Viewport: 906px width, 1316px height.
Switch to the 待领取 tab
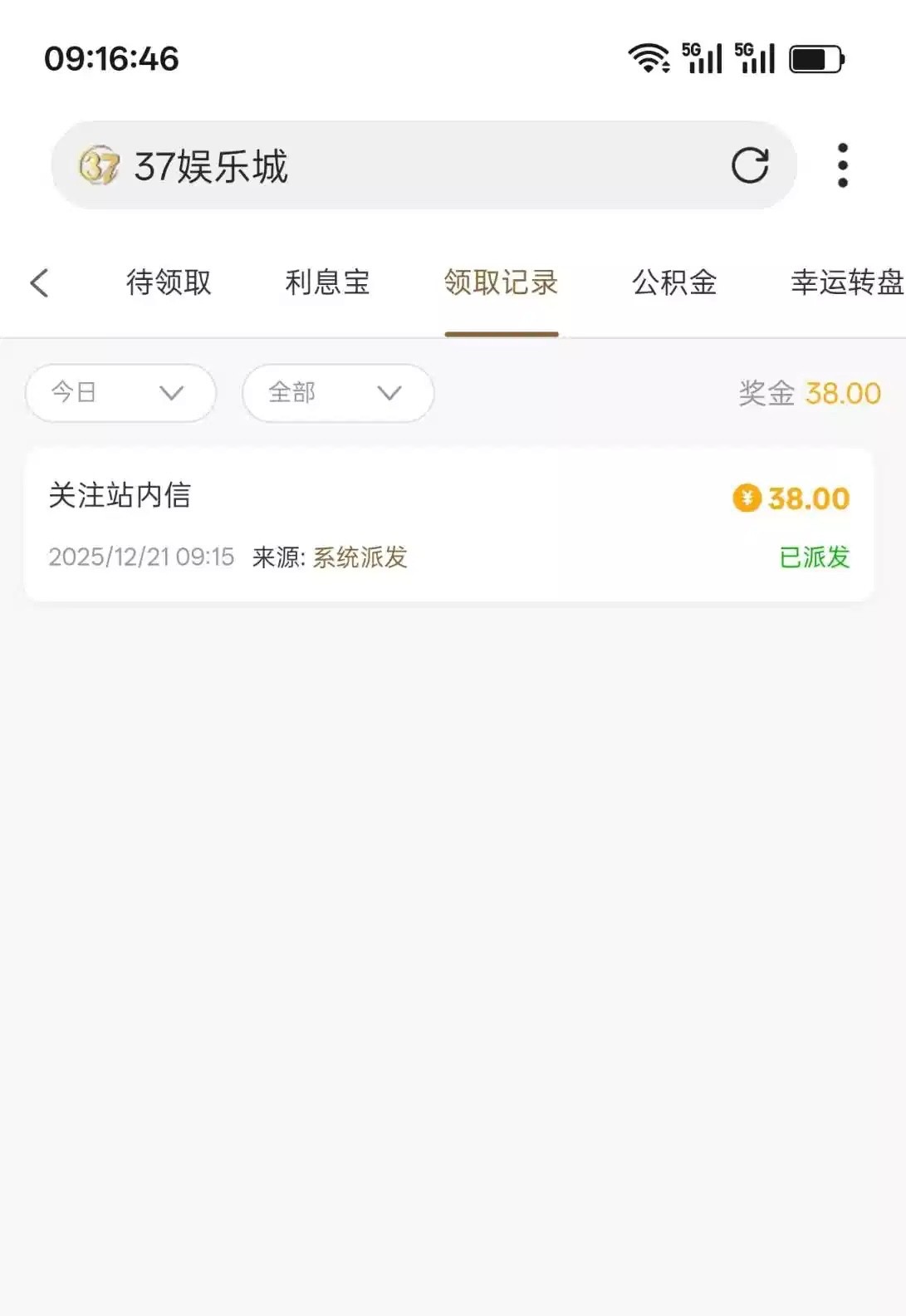click(169, 282)
